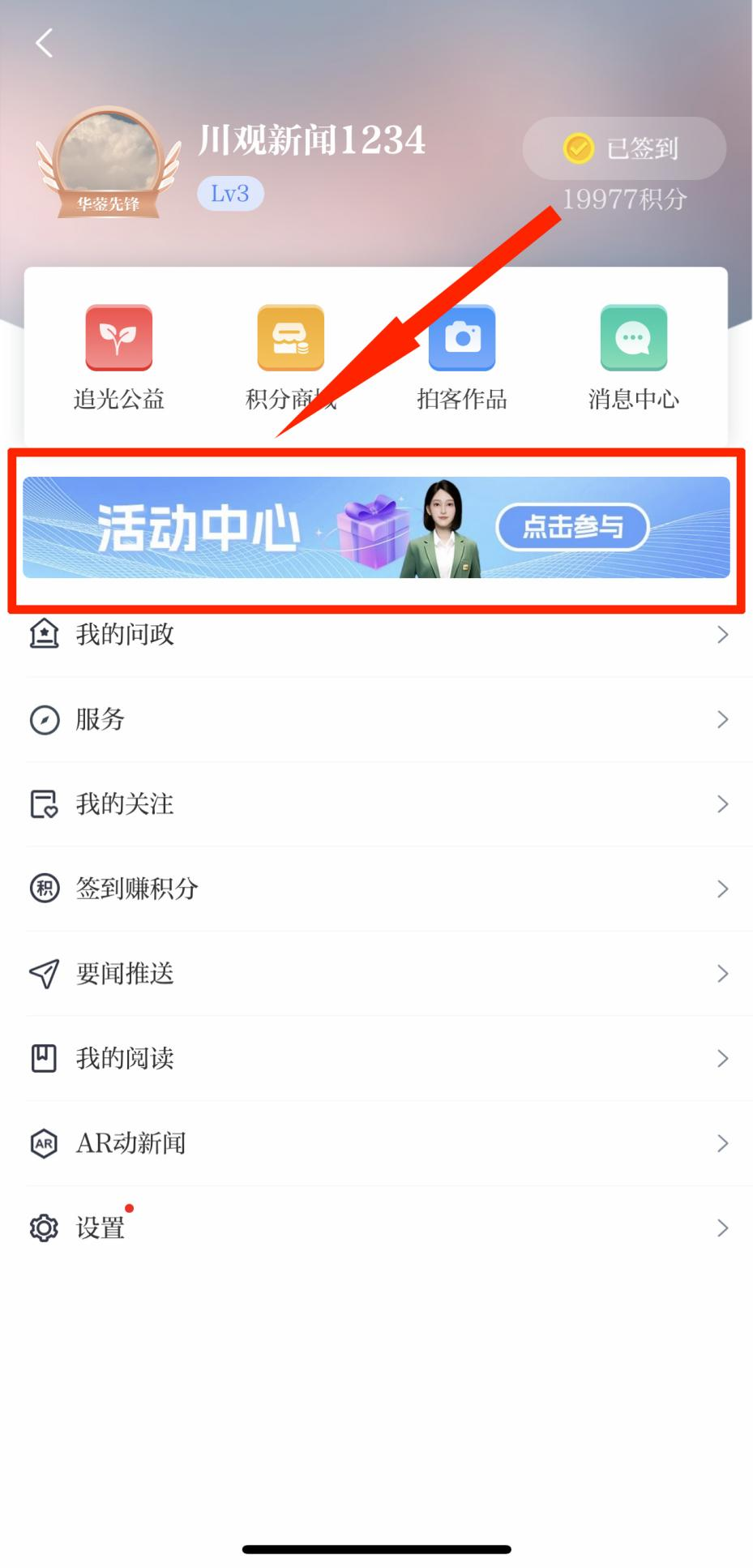This screenshot has height=1568, width=753.
Task: Open 消息中心 message center
Action: click(633, 357)
